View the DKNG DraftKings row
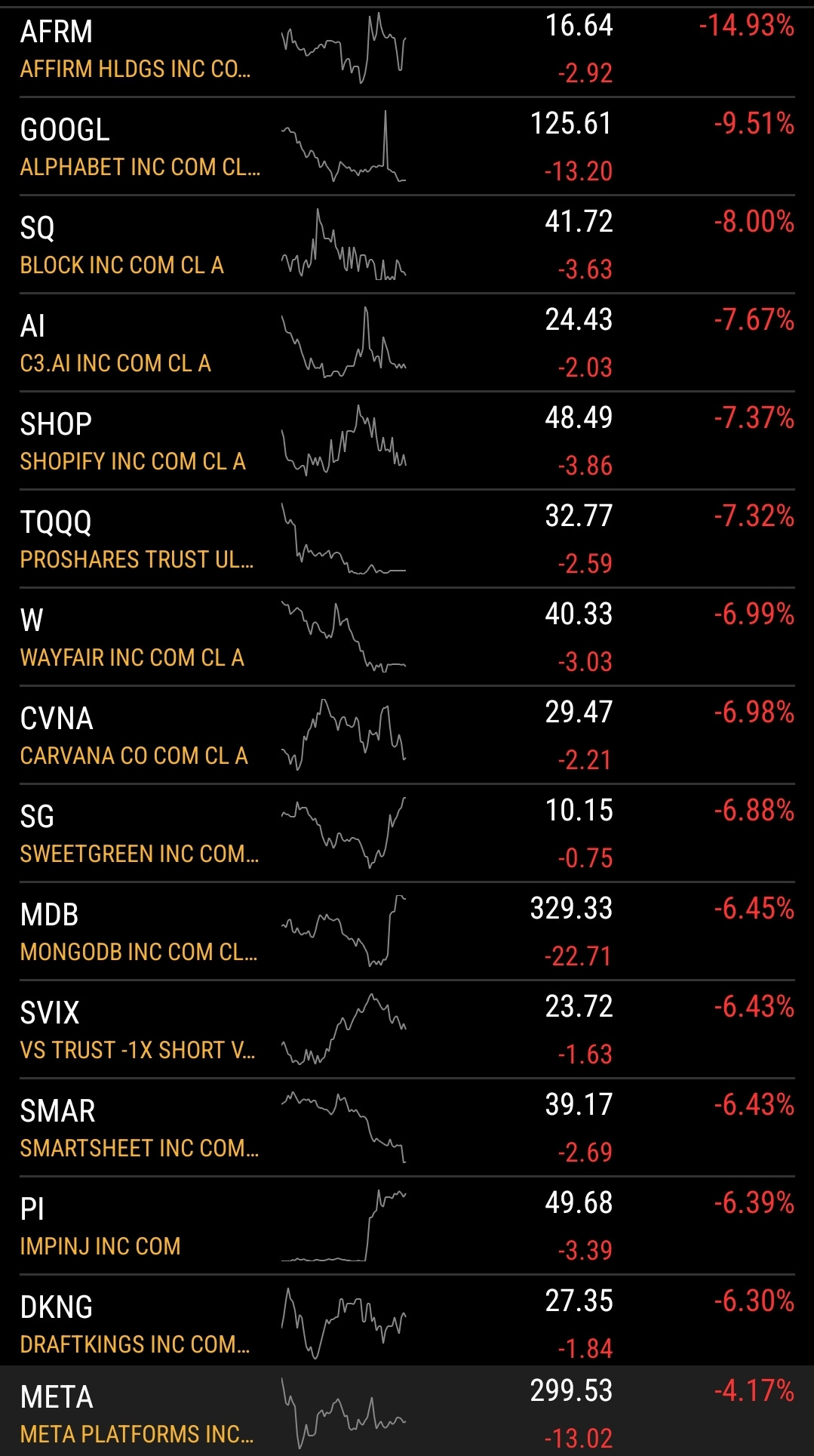Viewport: 814px width, 1456px height. pos(407,1320)
